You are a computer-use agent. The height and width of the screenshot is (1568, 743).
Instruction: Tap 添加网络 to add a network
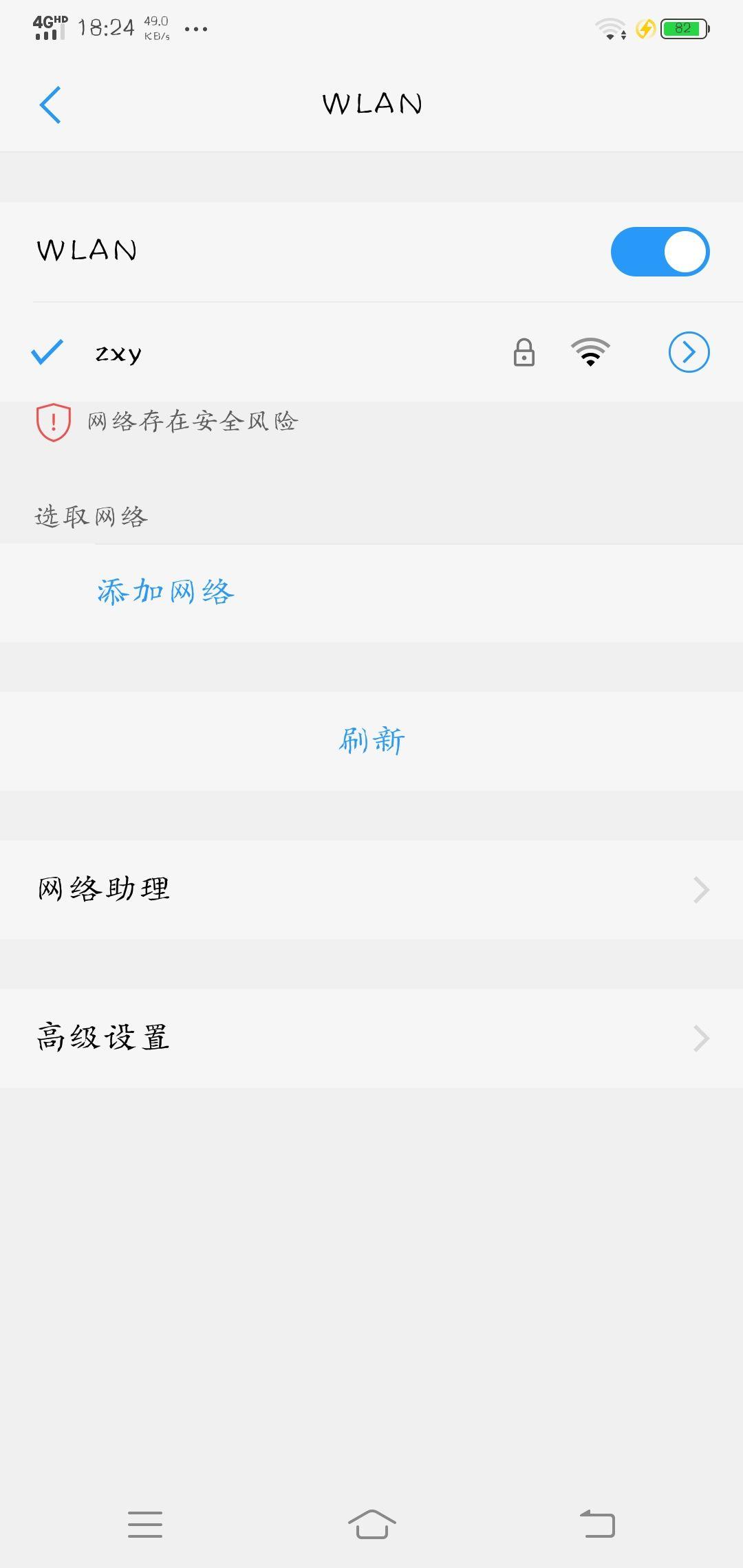165,592
